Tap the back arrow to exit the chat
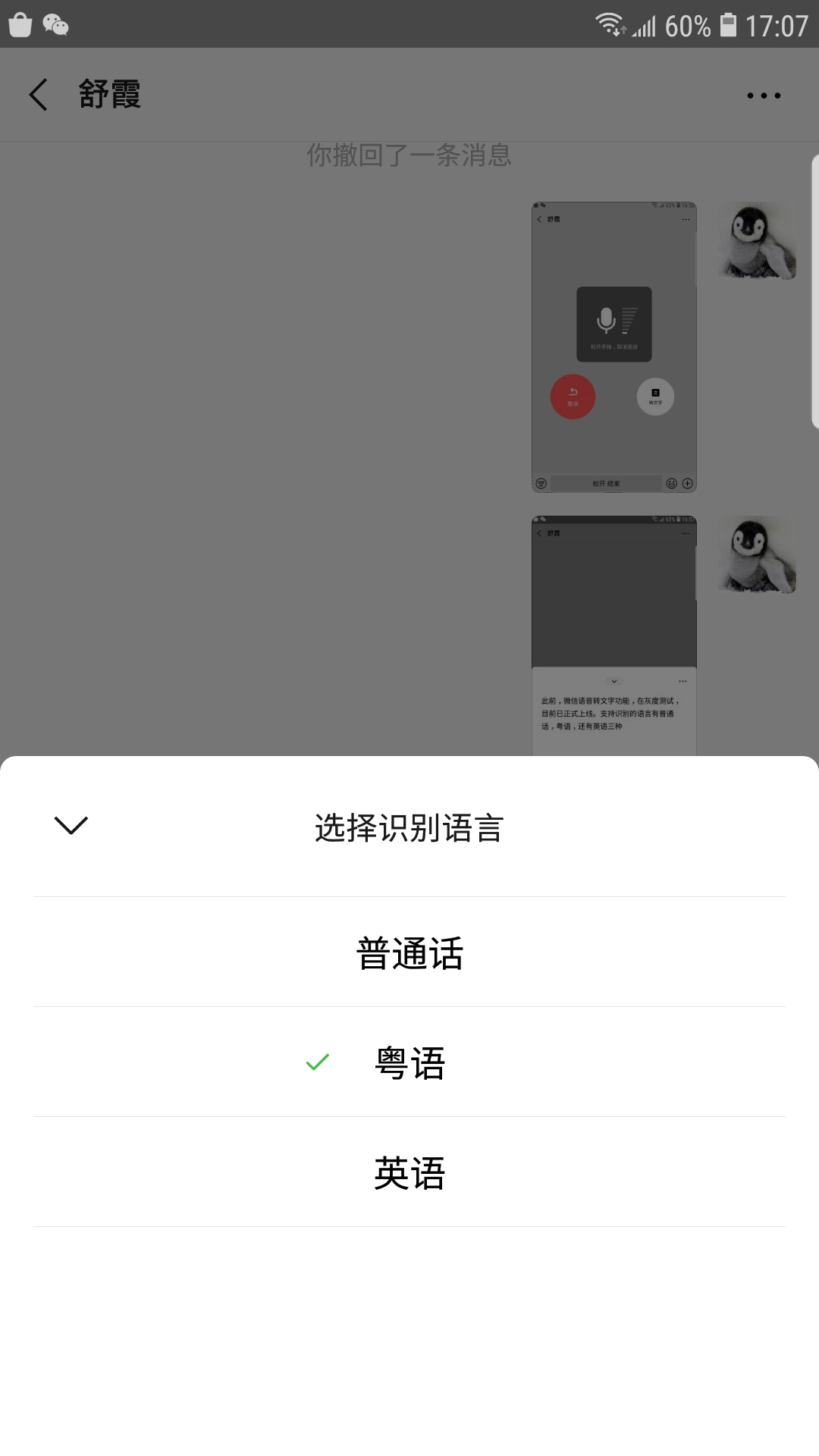The height and width of the screenshot is (1456, 819). tap(38, 94)
